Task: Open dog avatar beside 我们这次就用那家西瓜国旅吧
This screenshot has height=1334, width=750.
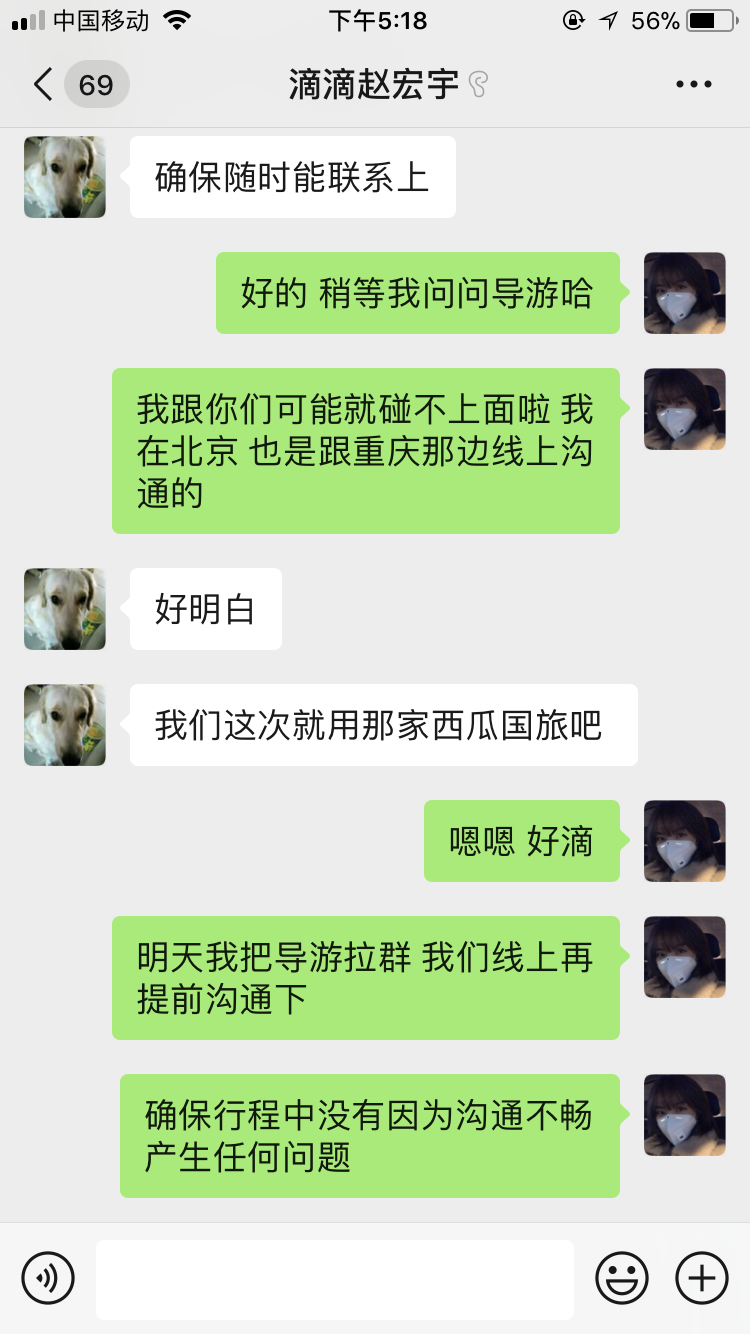Action: [x=65, y=725]
